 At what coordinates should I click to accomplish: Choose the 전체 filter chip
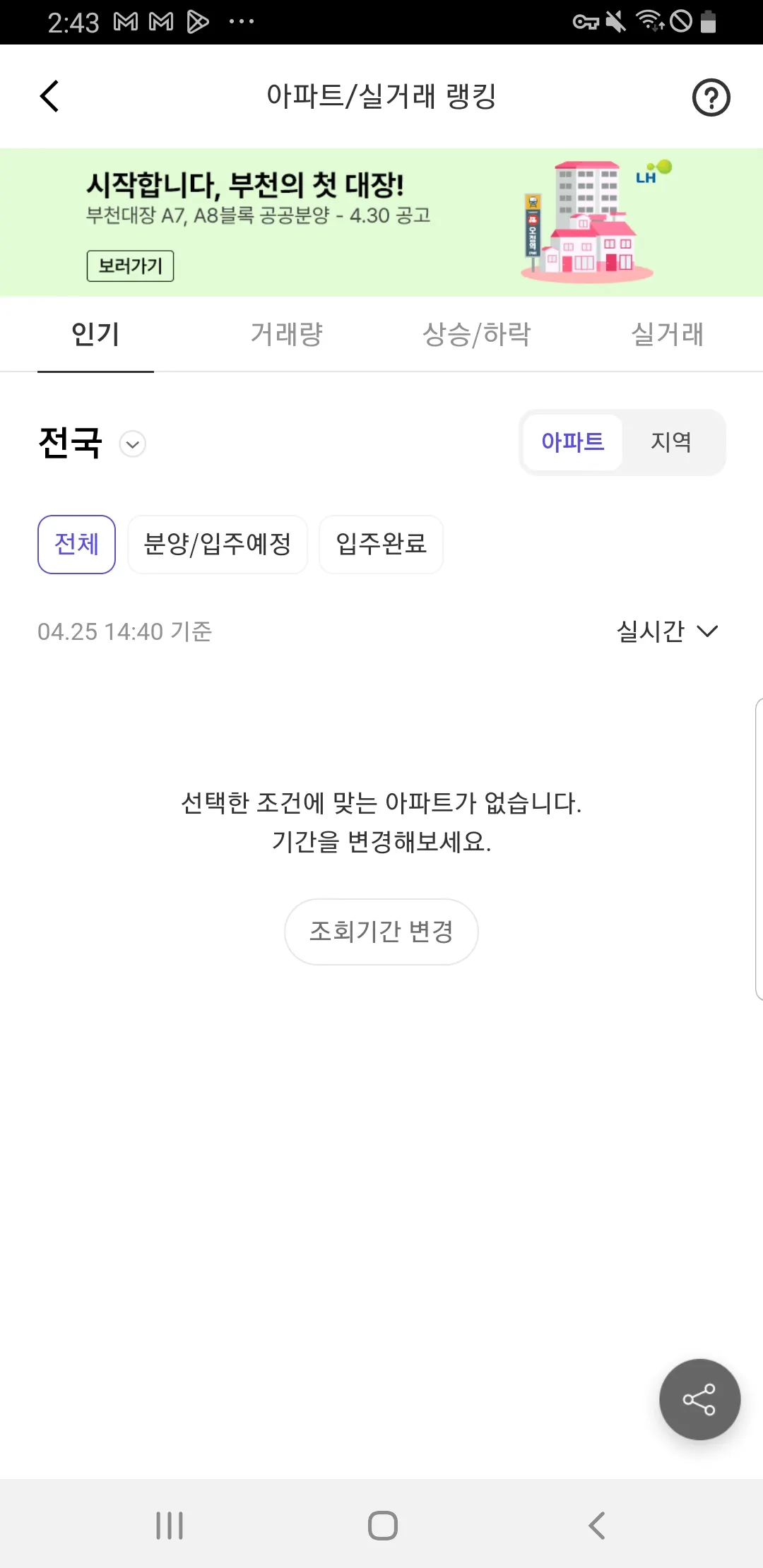coord(76,545)
